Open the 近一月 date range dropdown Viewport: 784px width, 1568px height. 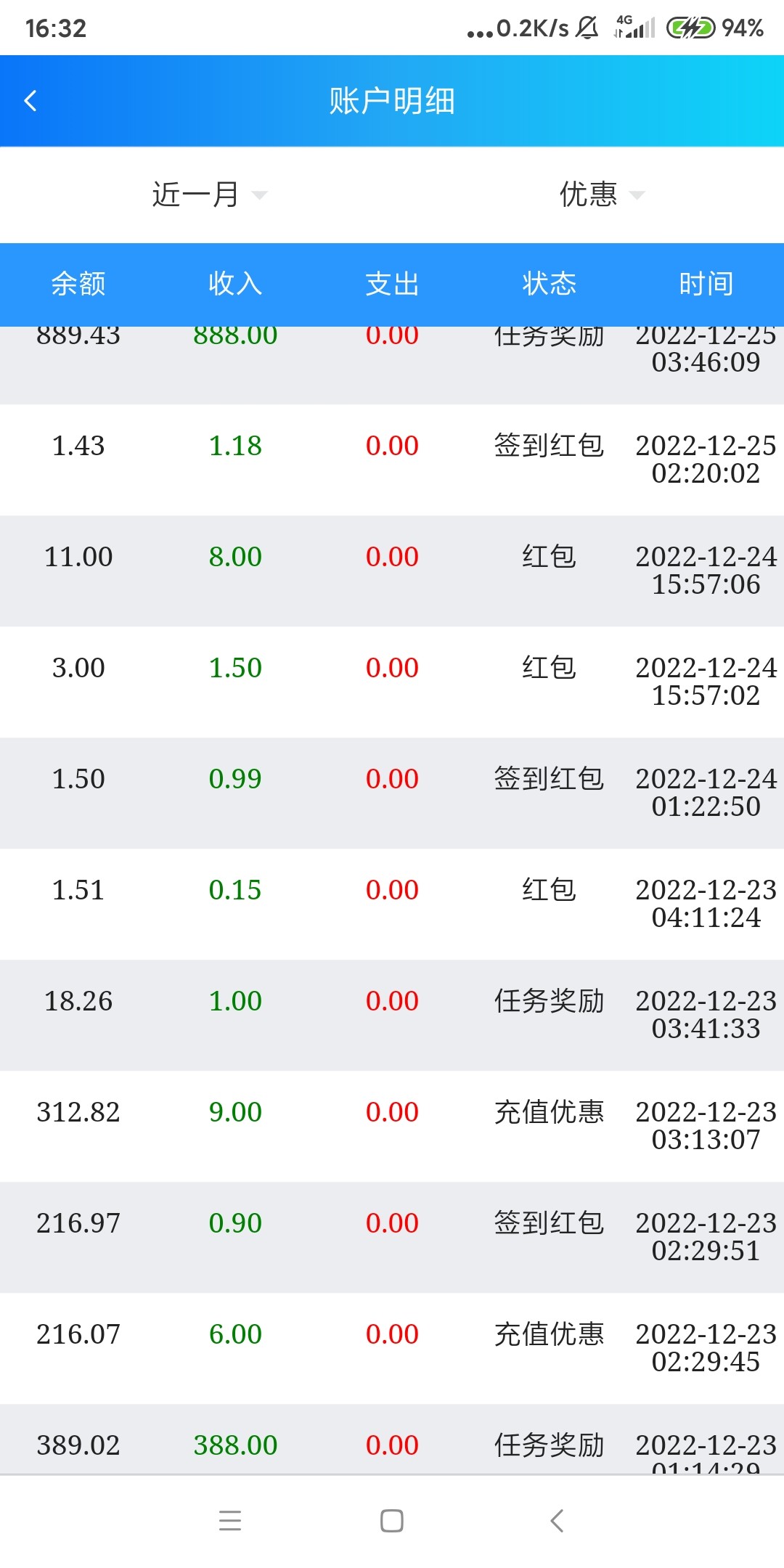tap(195, 195)
